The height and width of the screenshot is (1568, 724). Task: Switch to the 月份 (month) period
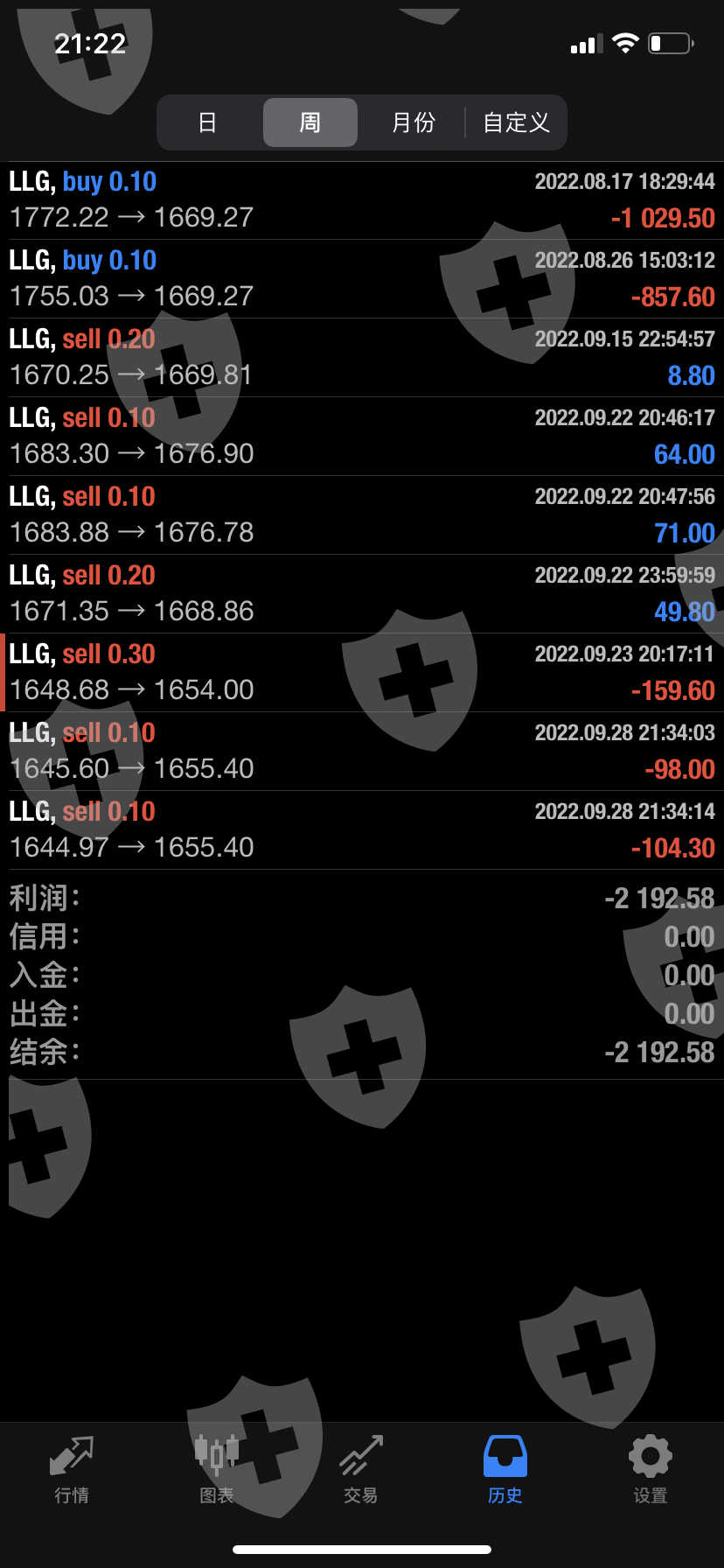point(413,122)
